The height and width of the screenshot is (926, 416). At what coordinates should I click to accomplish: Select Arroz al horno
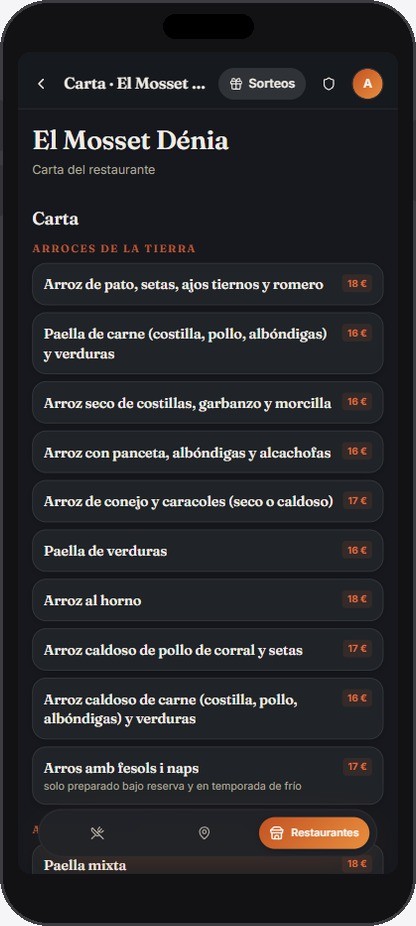point(207,600)
